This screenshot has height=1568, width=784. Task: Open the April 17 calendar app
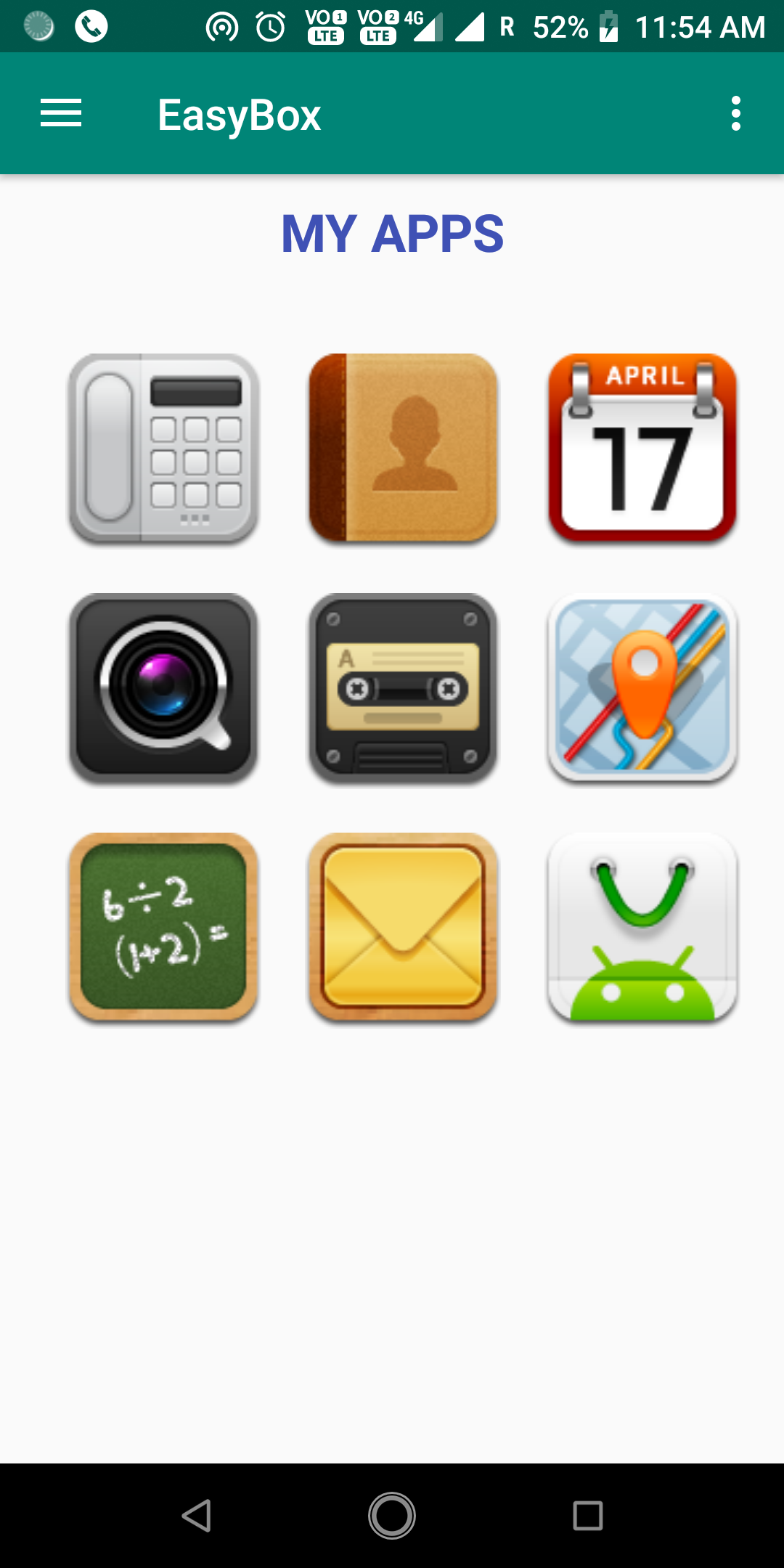[642, 449]
